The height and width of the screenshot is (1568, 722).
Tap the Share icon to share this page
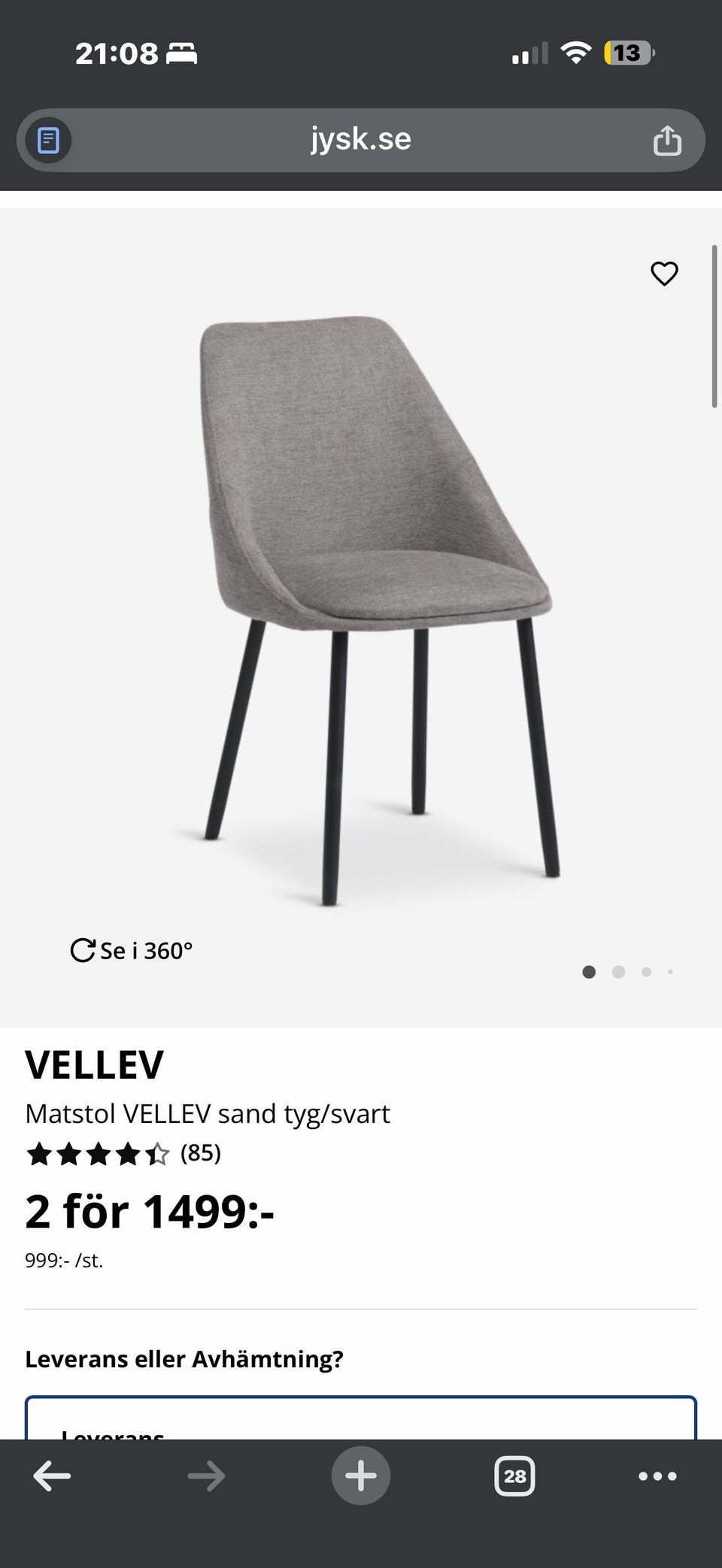[668, 140]
